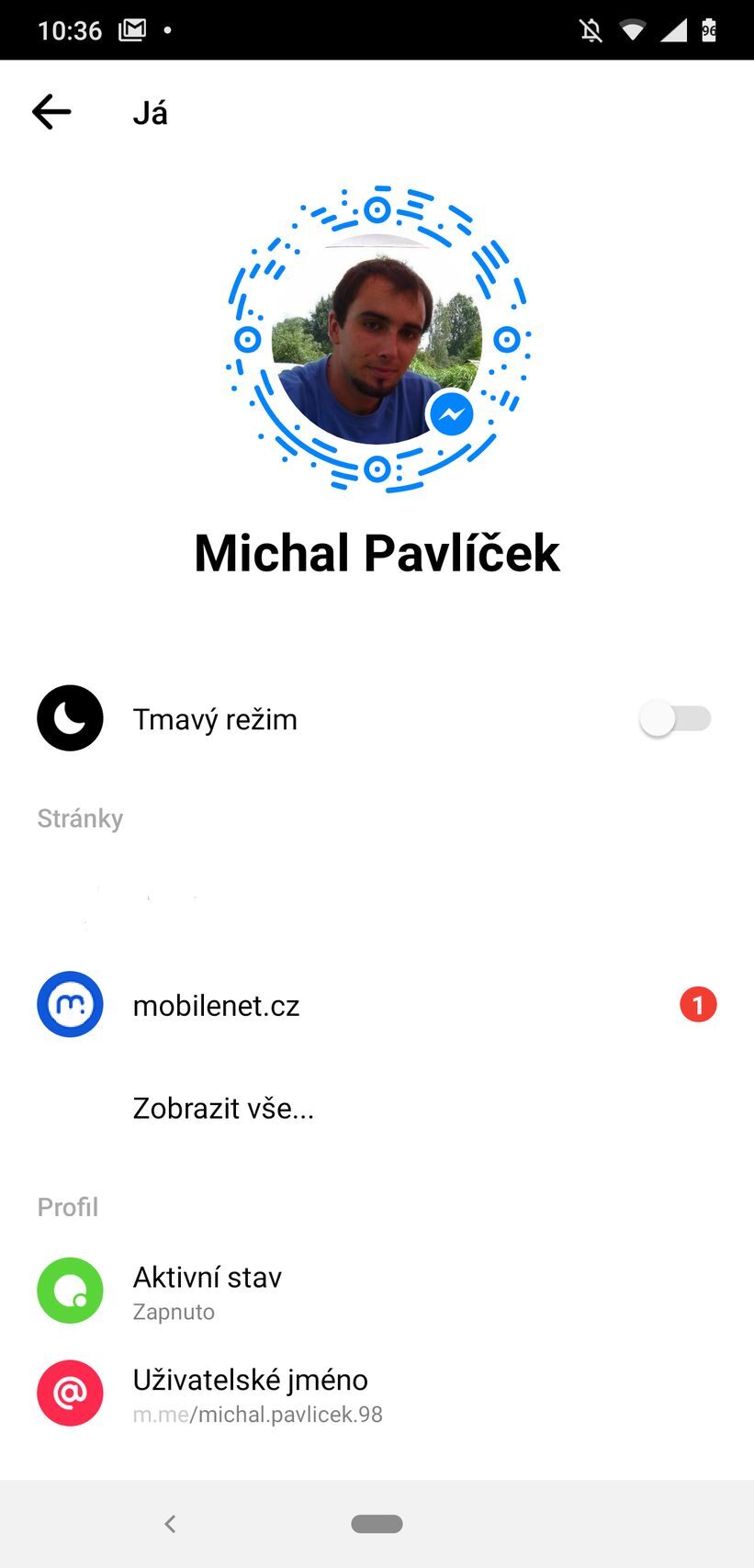Tap the red notification badge next to mobilenet.cz
The width and height of the screenshot is (754, 1568).
[x=698, y=1004]
